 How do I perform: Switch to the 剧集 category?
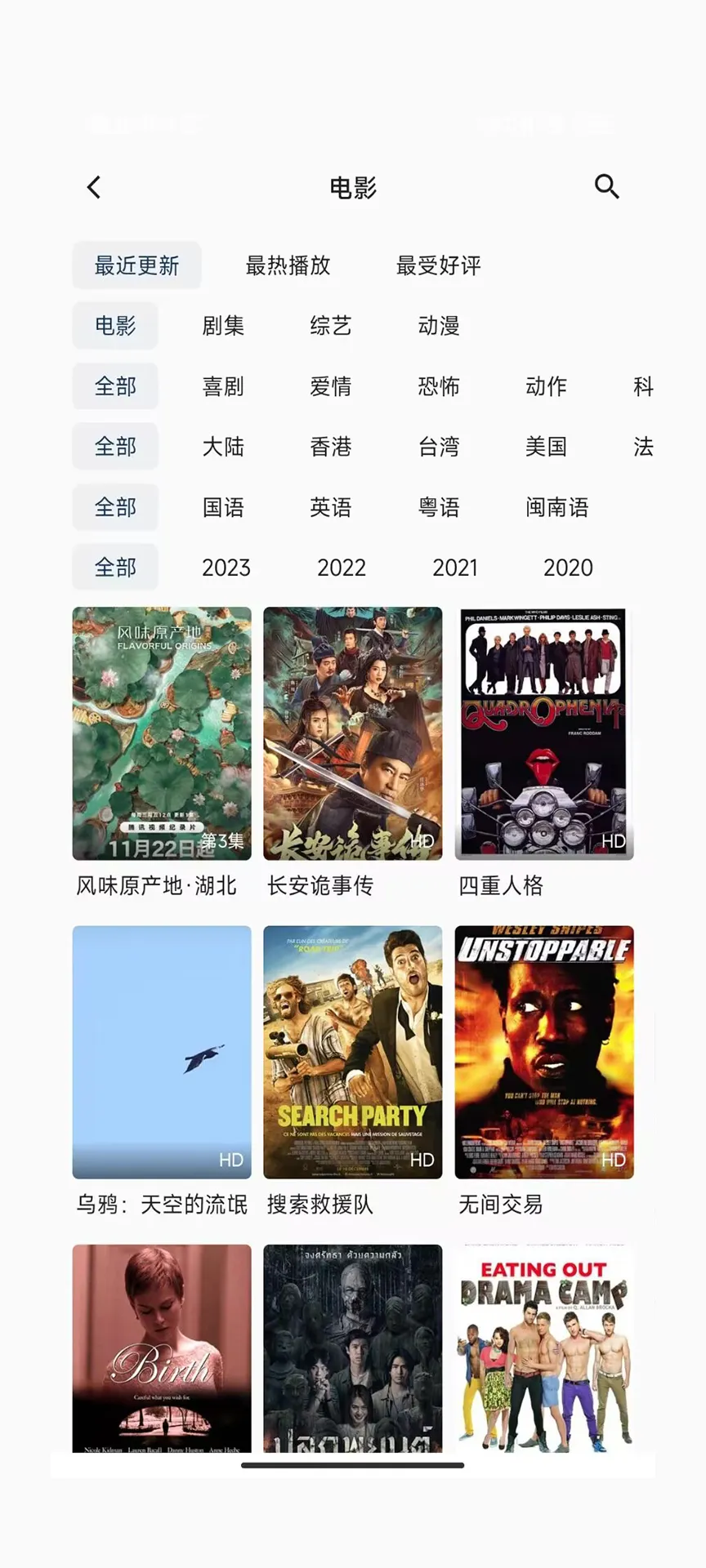(223, 326)
